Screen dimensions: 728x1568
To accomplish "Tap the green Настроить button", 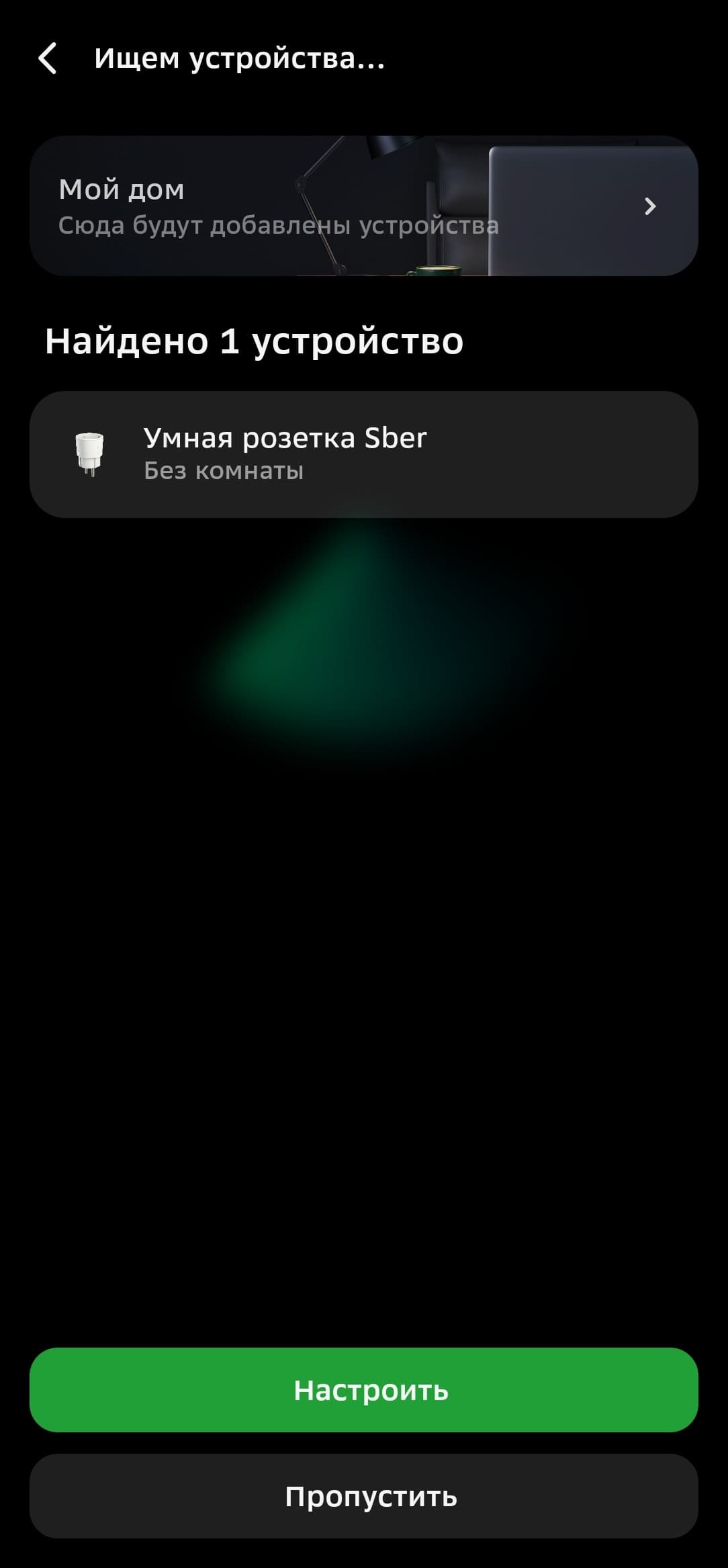I will coord(363,1390).
